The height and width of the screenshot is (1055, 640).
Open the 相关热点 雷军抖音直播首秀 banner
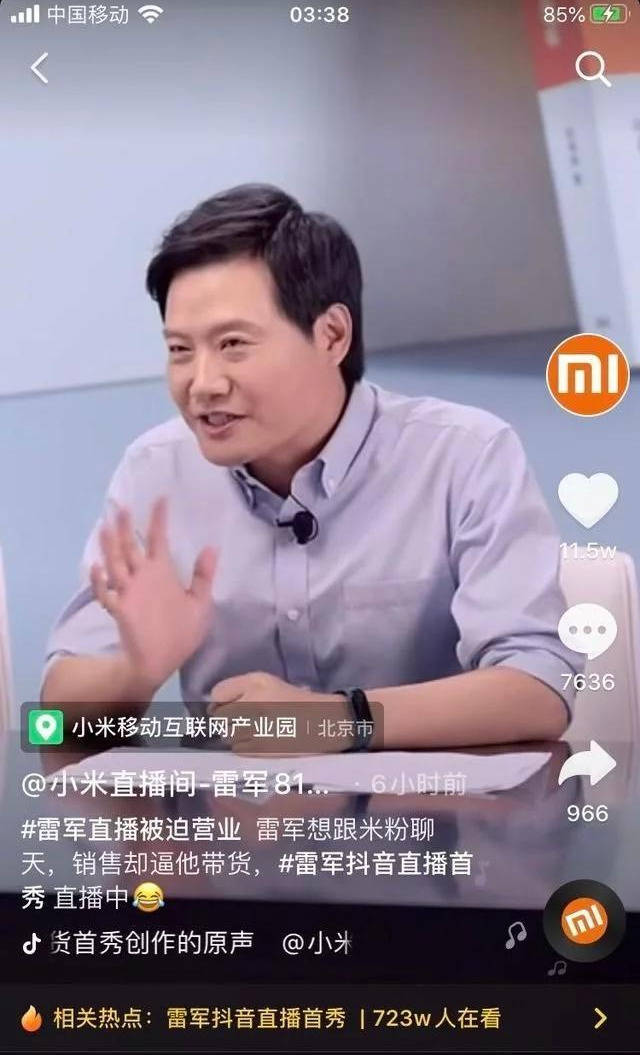pyautogui.click(x=320, y=1019)
